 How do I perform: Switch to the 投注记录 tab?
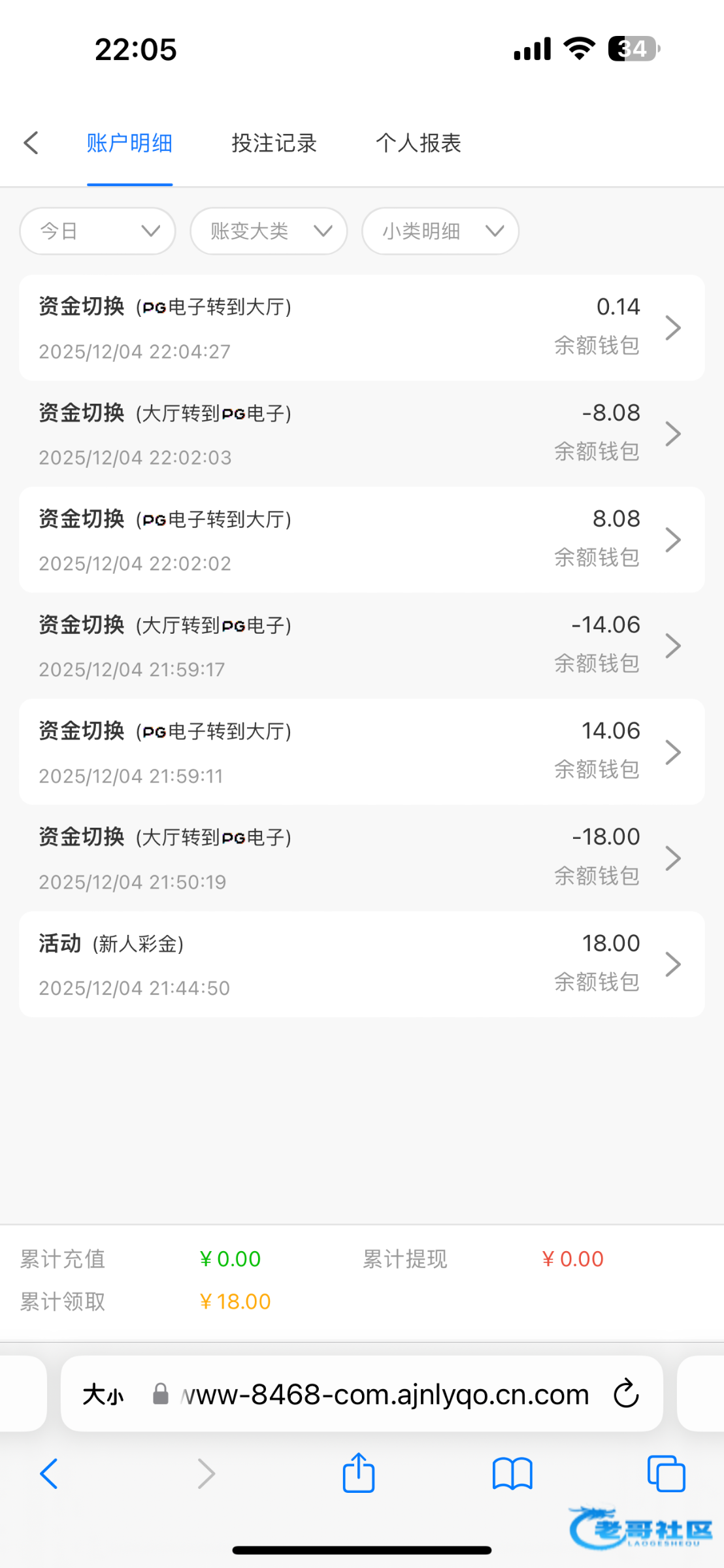pos(274,143)
